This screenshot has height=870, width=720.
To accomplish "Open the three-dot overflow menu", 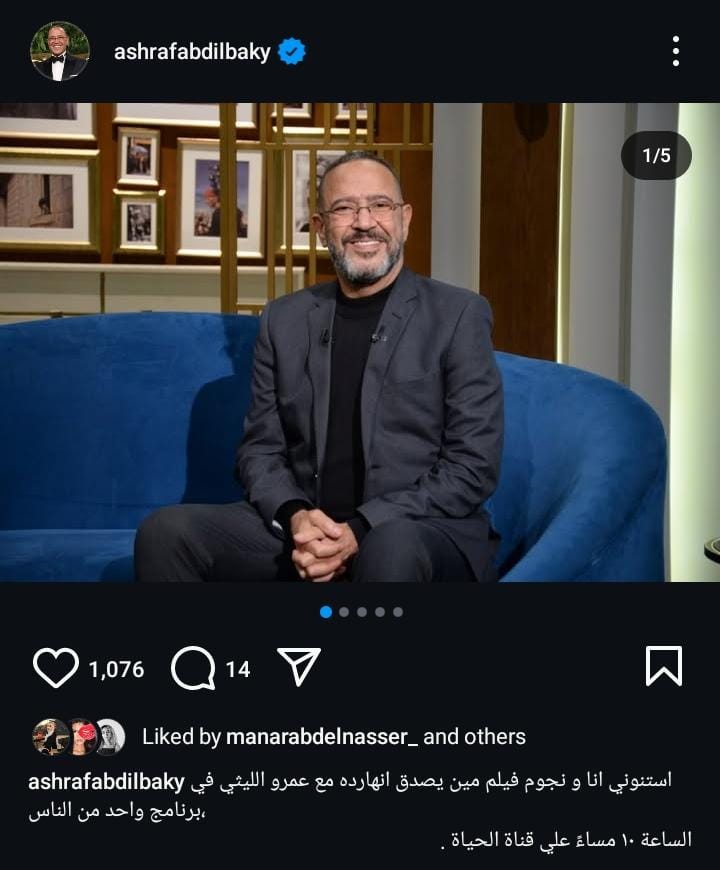I will (x=676, y=51).
